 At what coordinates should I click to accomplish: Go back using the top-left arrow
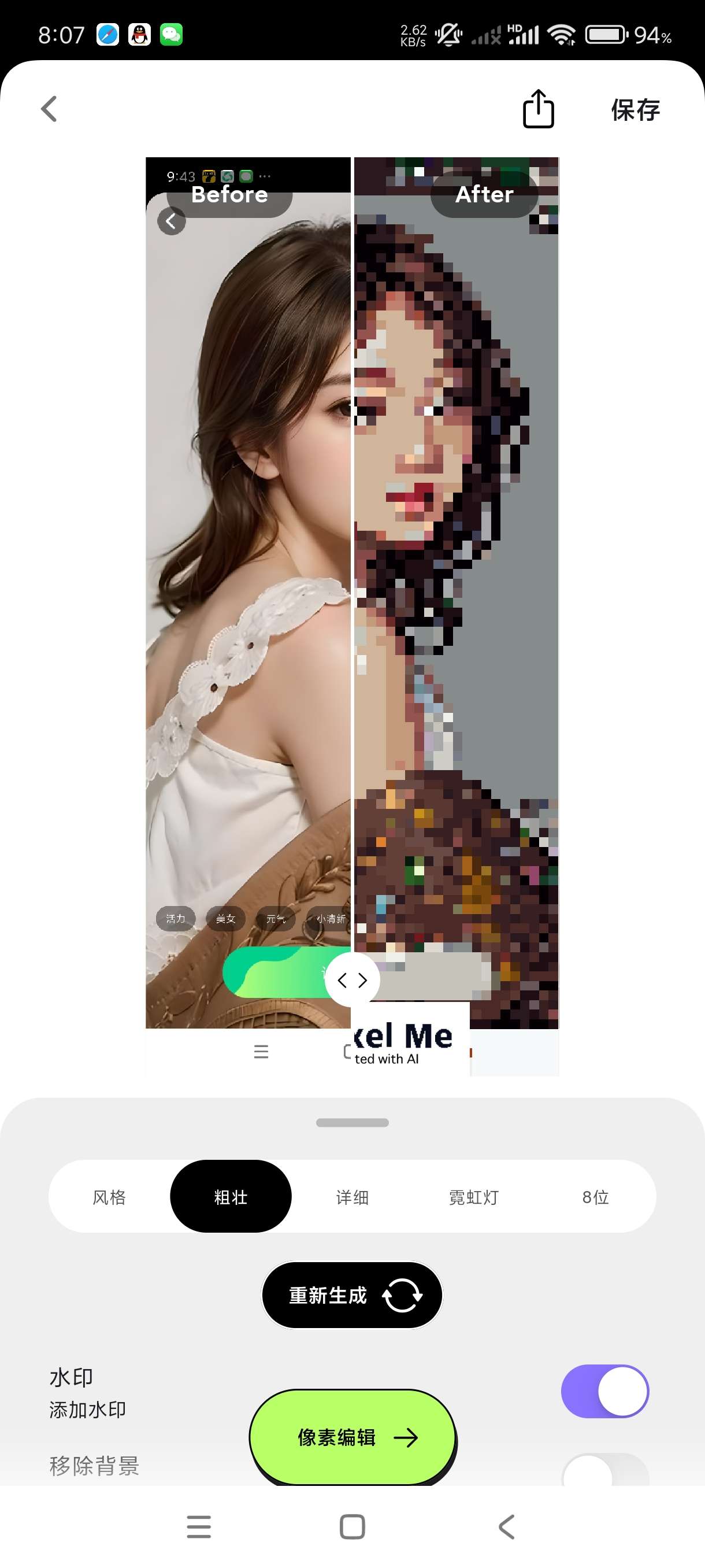[49, 110]
